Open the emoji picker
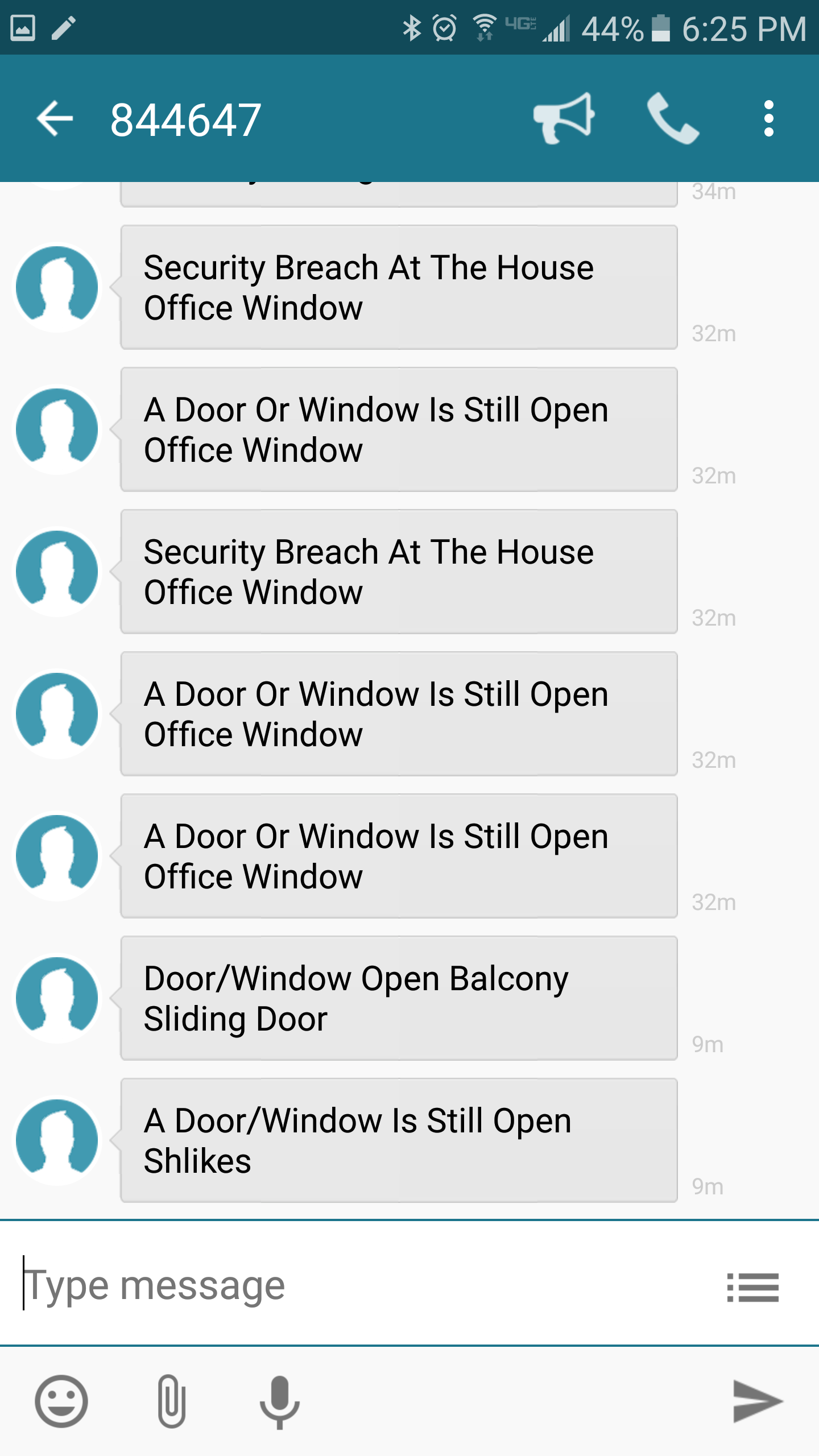 click(61, 1401)
